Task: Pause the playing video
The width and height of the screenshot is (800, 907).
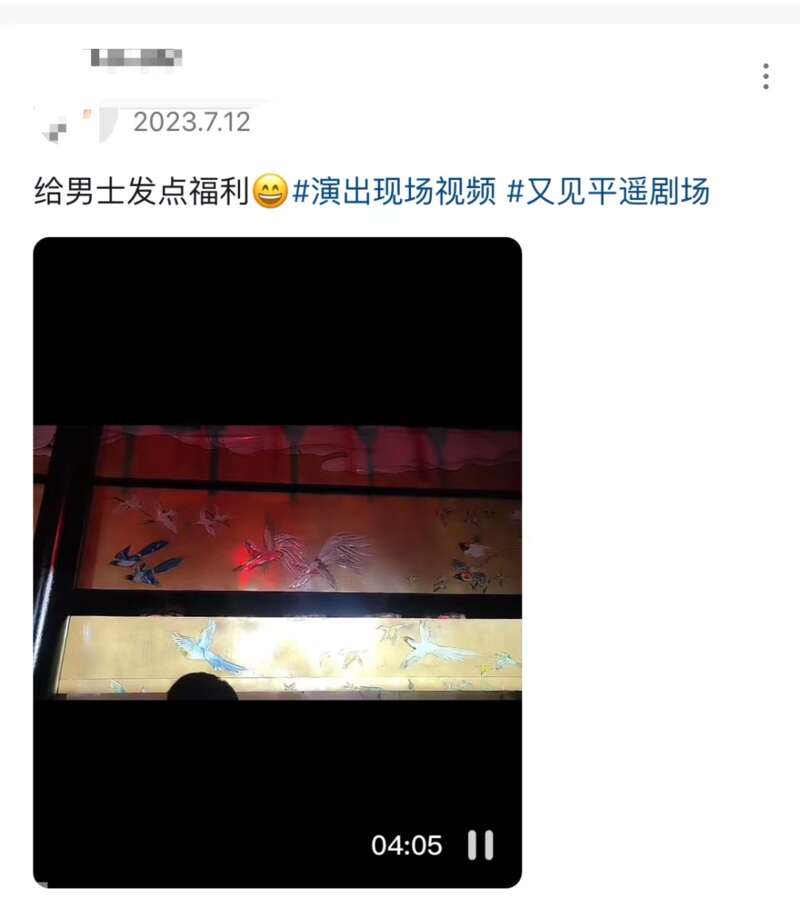Action: 481,845
